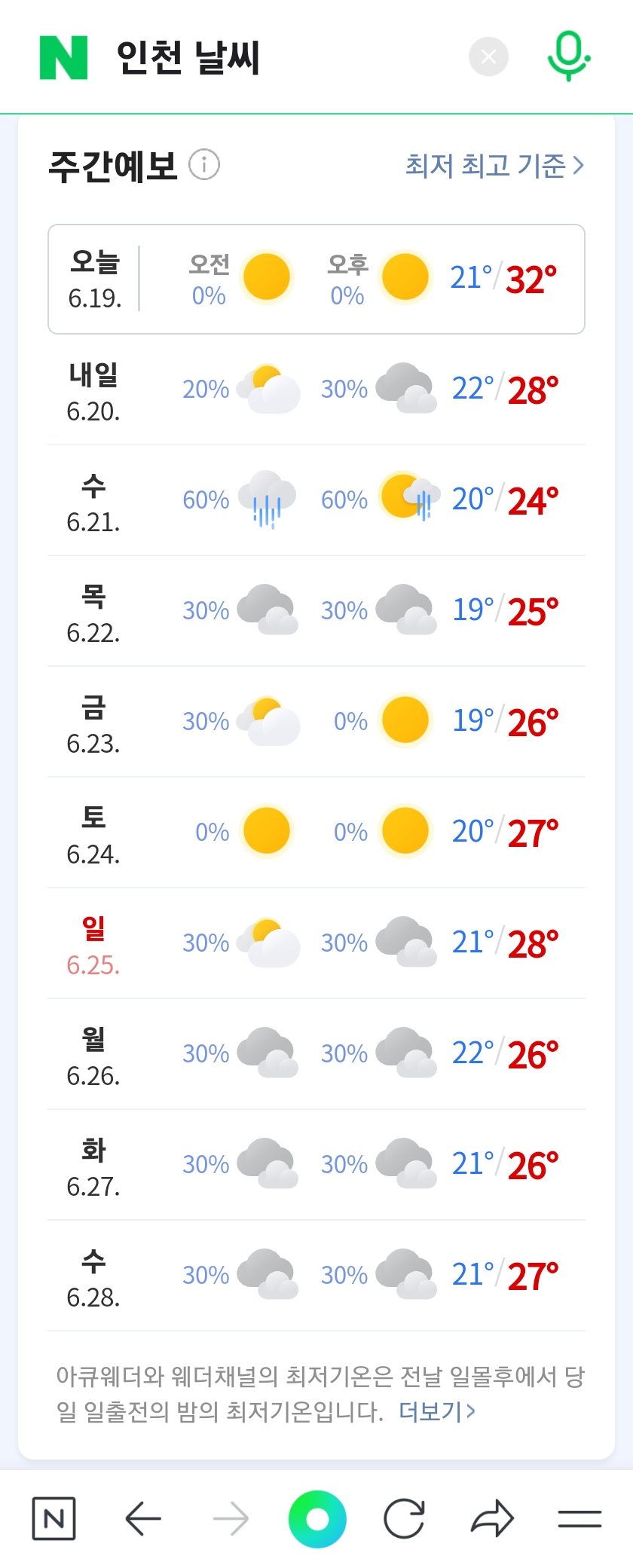Viewport: 633px width, 1568px height.
Task: Share this weather page
Action: point(492,1518)
